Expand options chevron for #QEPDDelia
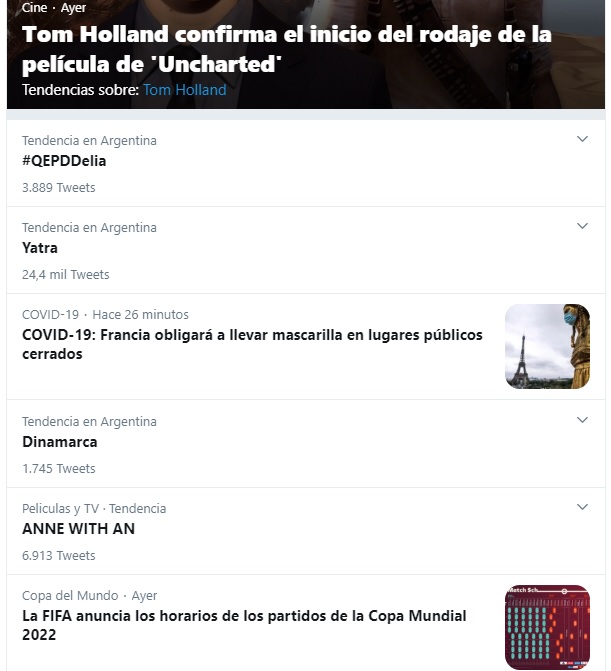 coord(583,139)
